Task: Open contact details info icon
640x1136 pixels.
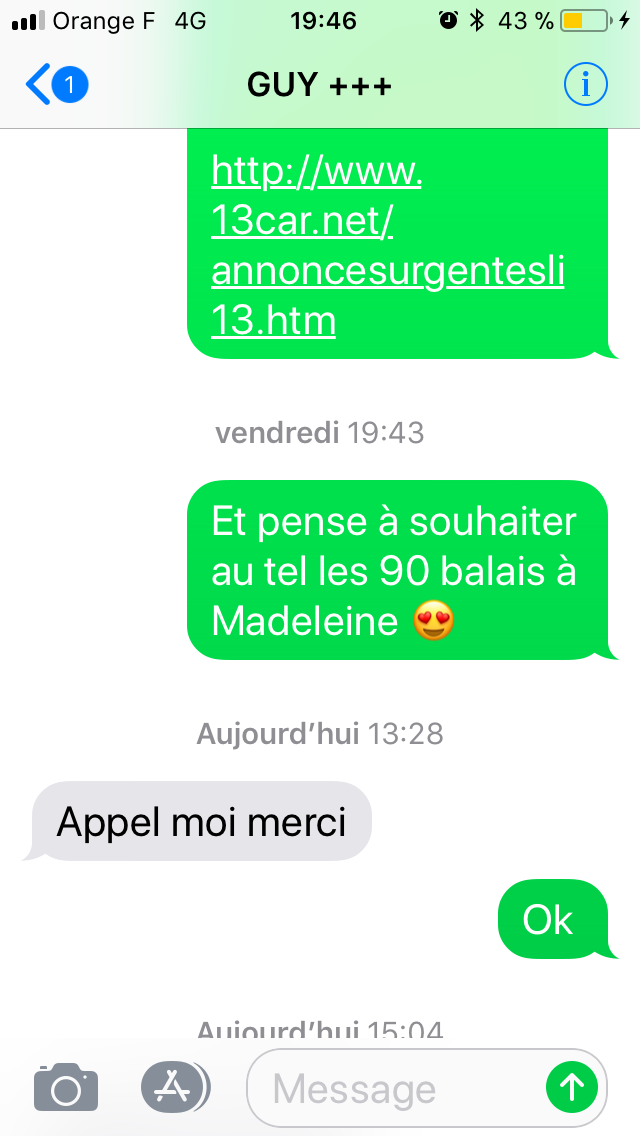Action: (586, 85)
